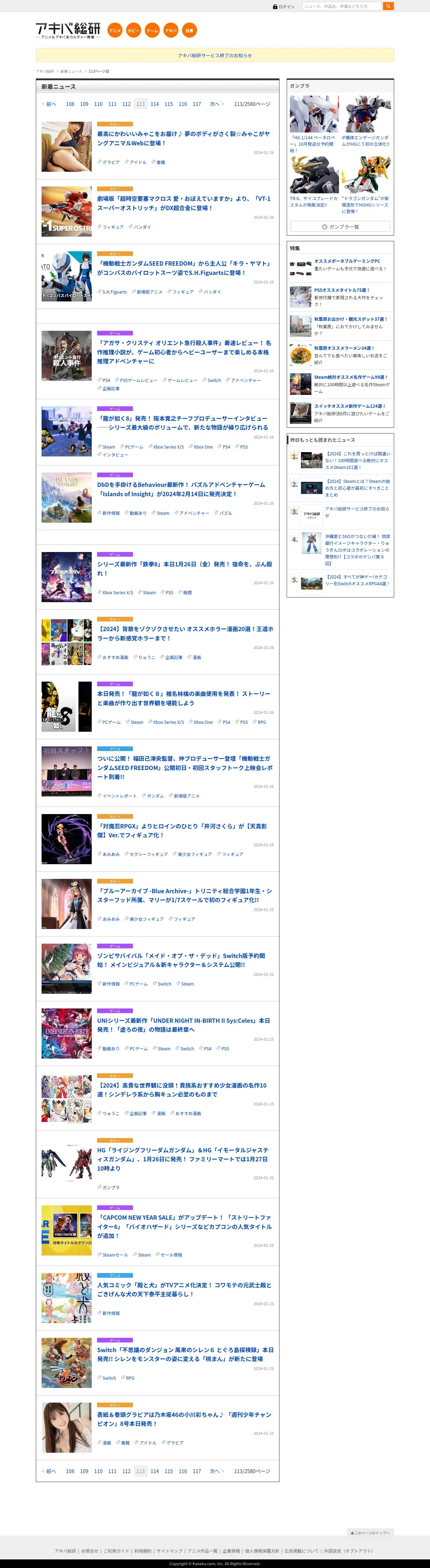Jump to このページのトップへ
The height and width of the screenshot is (1568, 430).
point(370,1532)
